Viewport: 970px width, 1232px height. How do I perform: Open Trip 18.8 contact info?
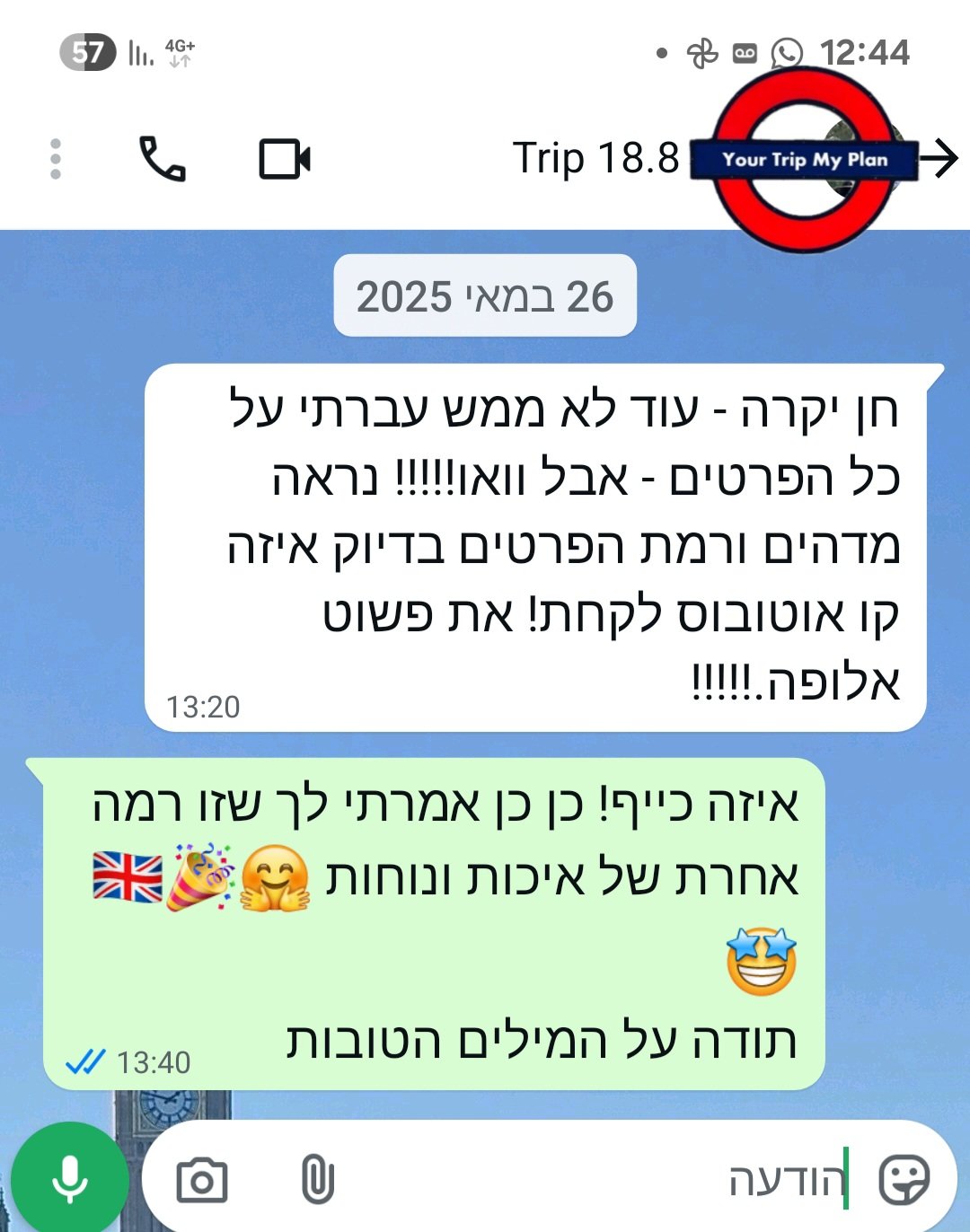pyautogui.click(x=596, y=159)
